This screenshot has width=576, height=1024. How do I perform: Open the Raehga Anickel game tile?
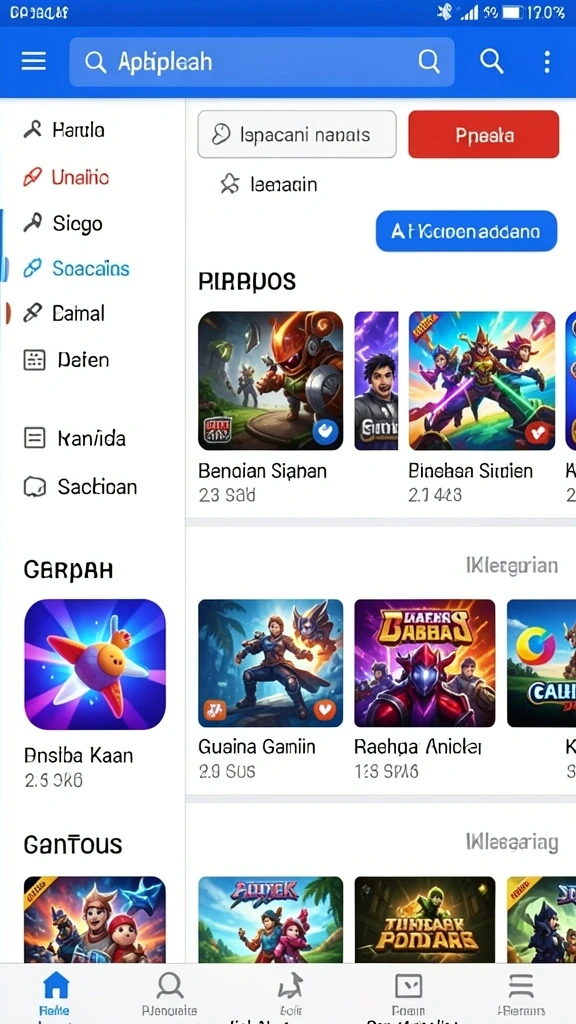click(424, 690)
